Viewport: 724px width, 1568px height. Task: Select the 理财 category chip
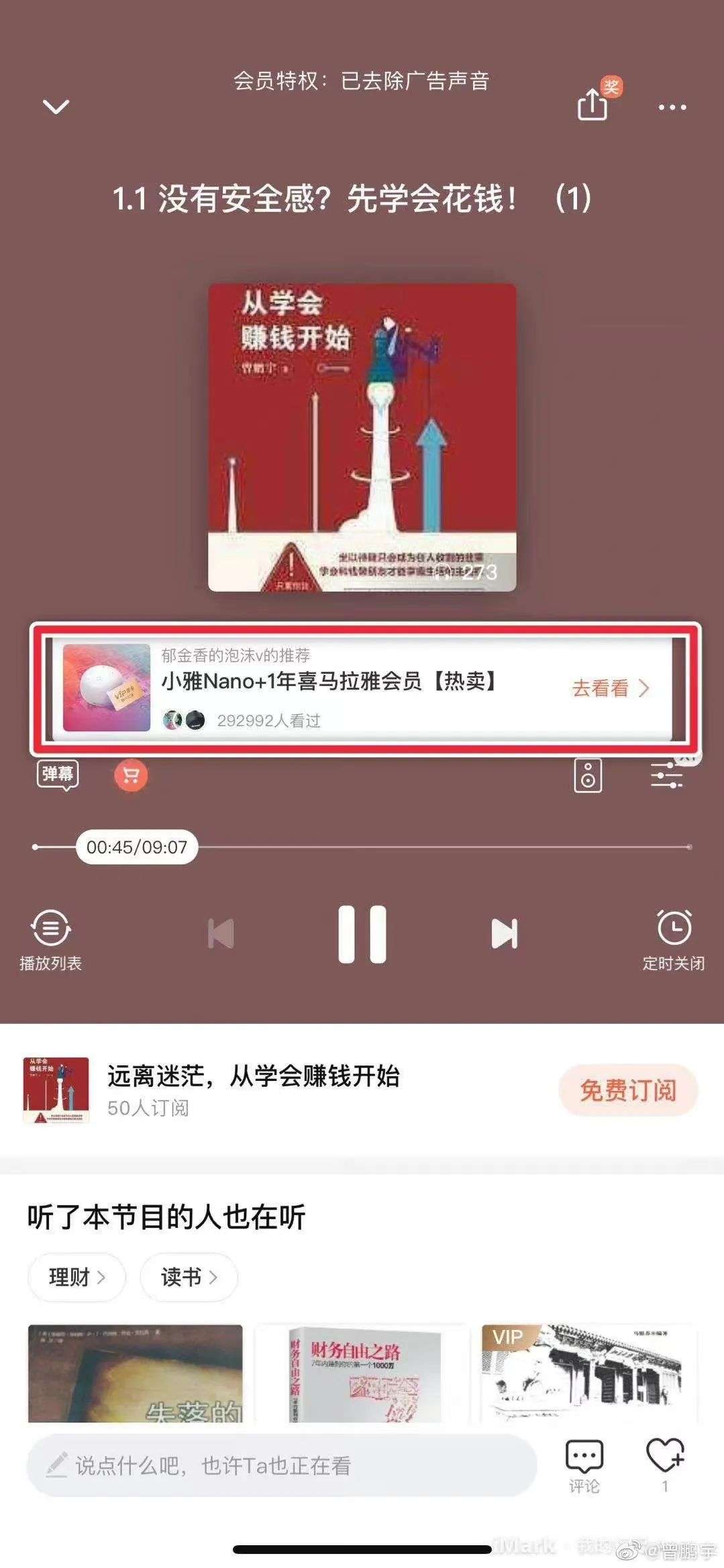tap(76, 1277)
